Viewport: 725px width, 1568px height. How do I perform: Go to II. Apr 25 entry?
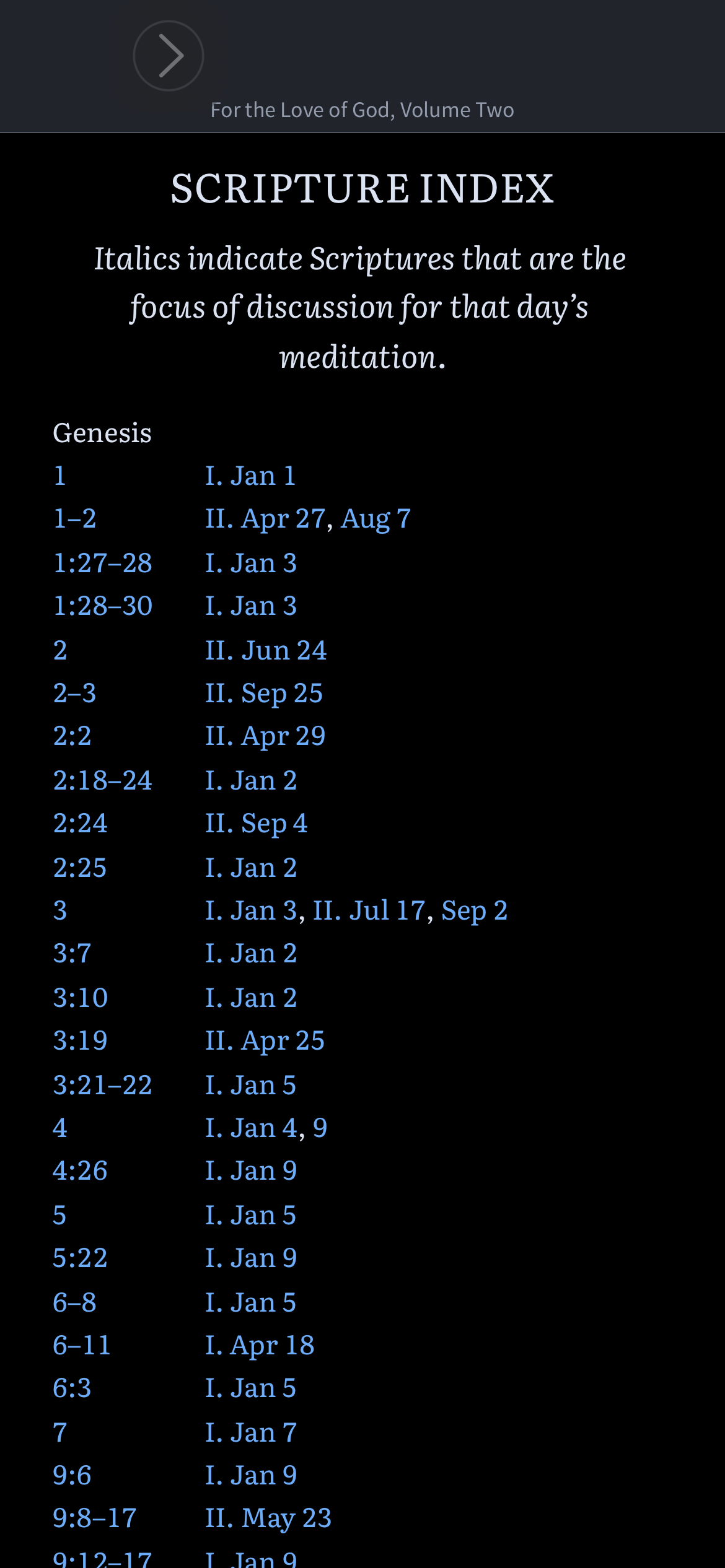[x=265, y=1041]
